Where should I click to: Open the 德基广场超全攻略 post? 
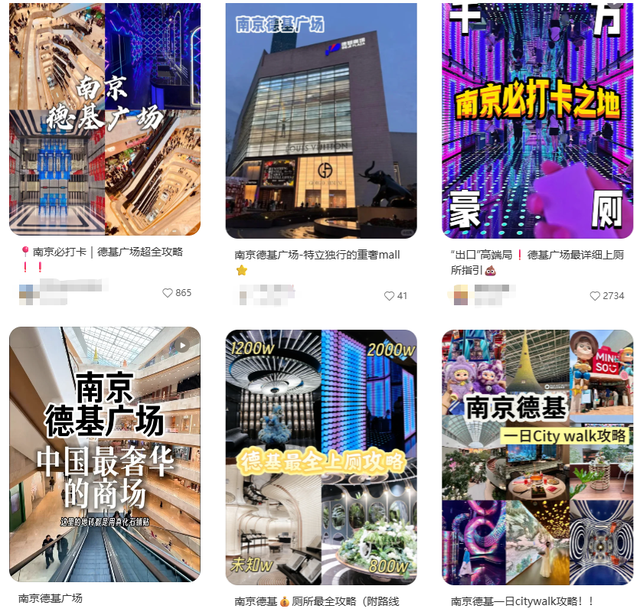[104, 120]
